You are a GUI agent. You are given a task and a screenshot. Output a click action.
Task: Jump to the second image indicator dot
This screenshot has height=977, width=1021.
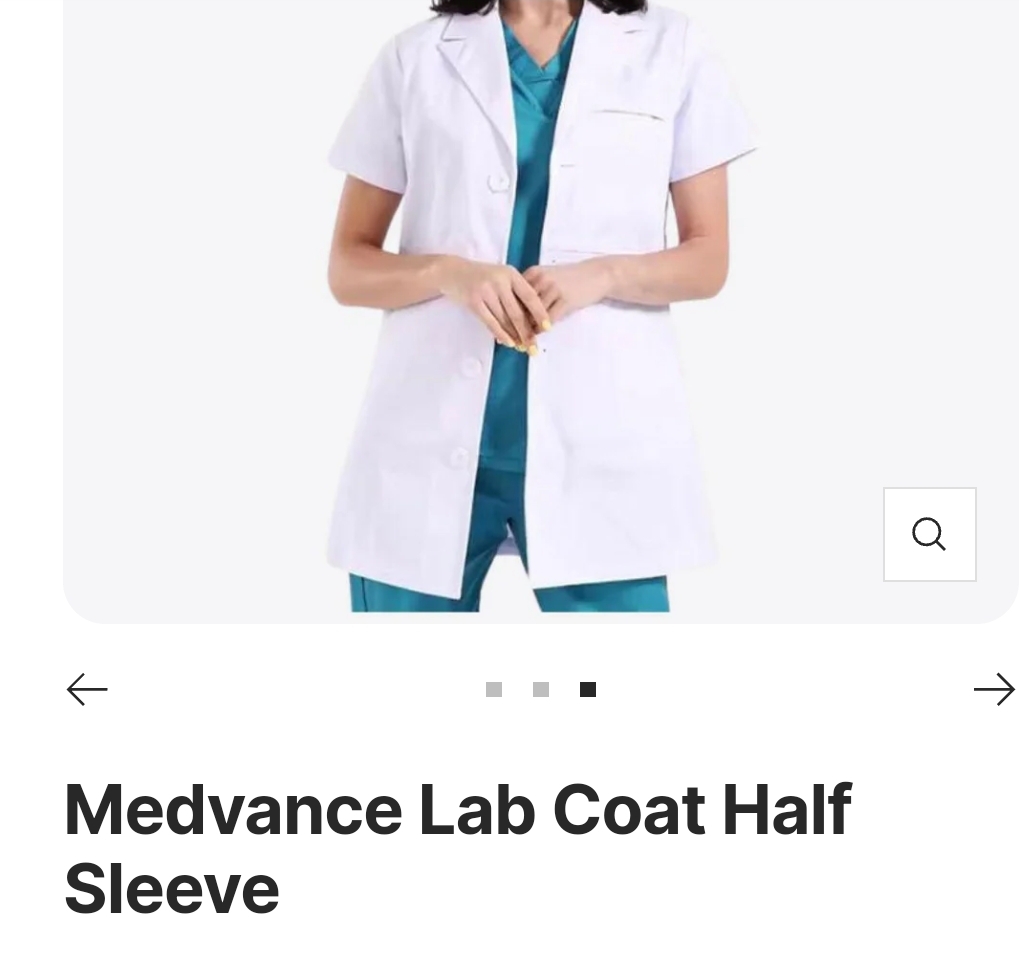pos(541,689)
